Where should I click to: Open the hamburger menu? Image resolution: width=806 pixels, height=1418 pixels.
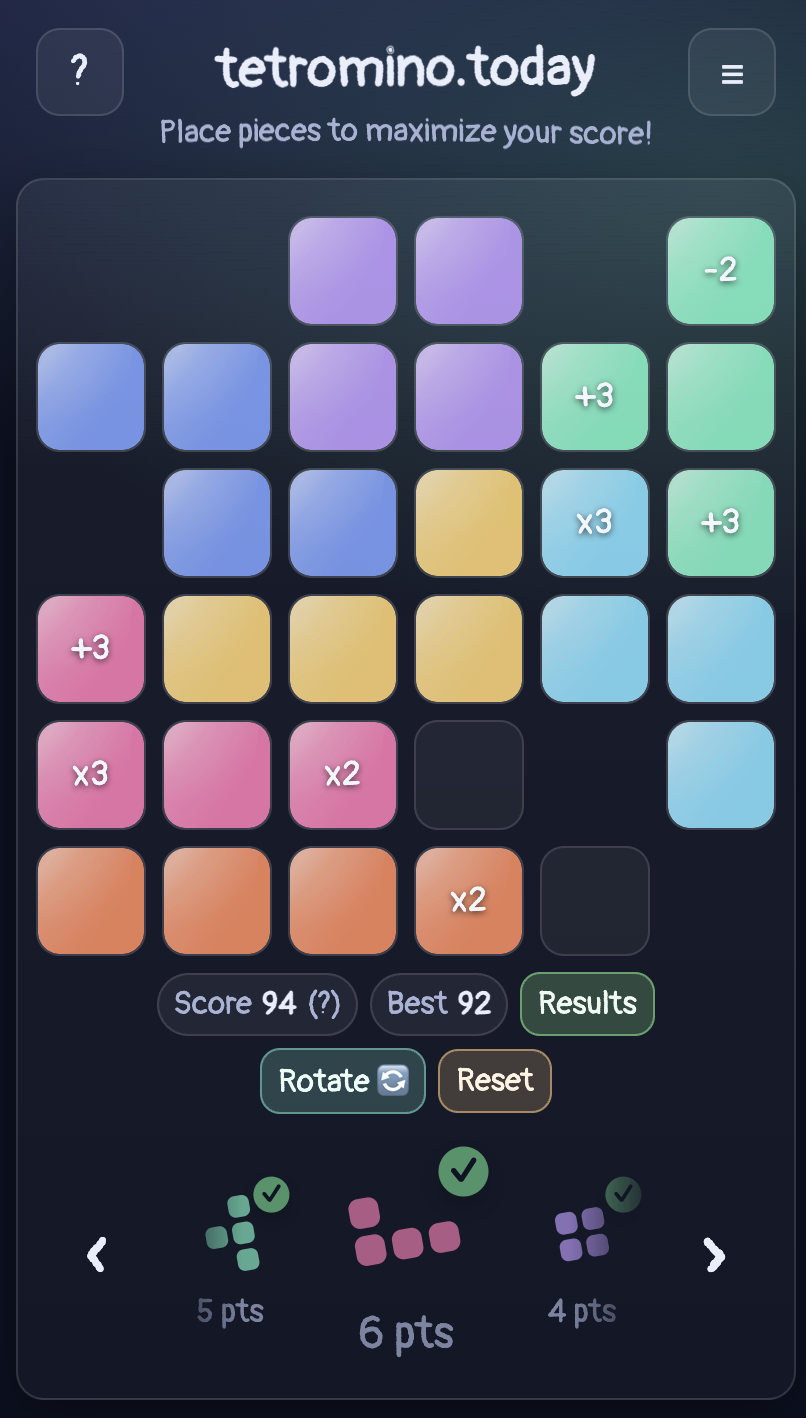click(x=732, y=72)
